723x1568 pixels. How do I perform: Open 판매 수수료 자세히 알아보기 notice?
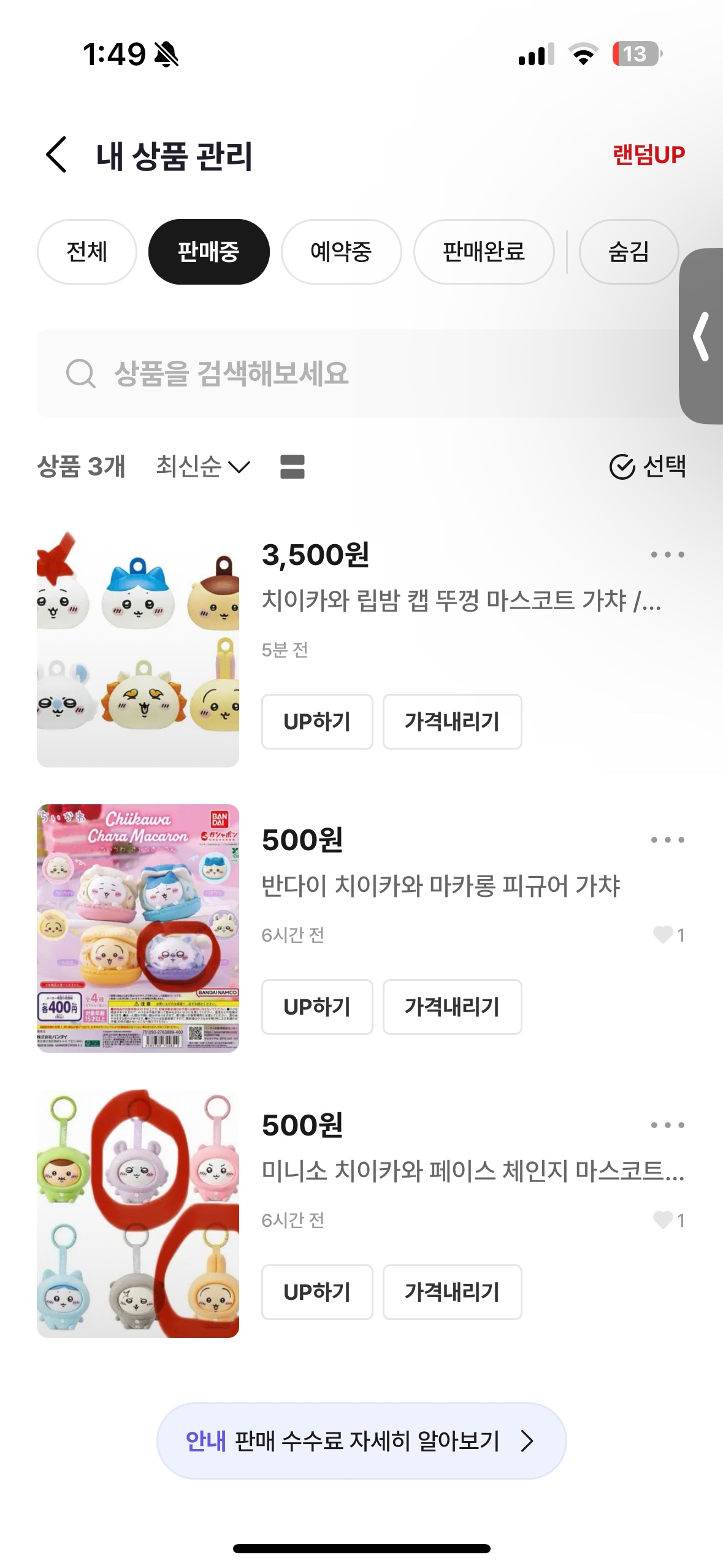tap(361, 1440)
